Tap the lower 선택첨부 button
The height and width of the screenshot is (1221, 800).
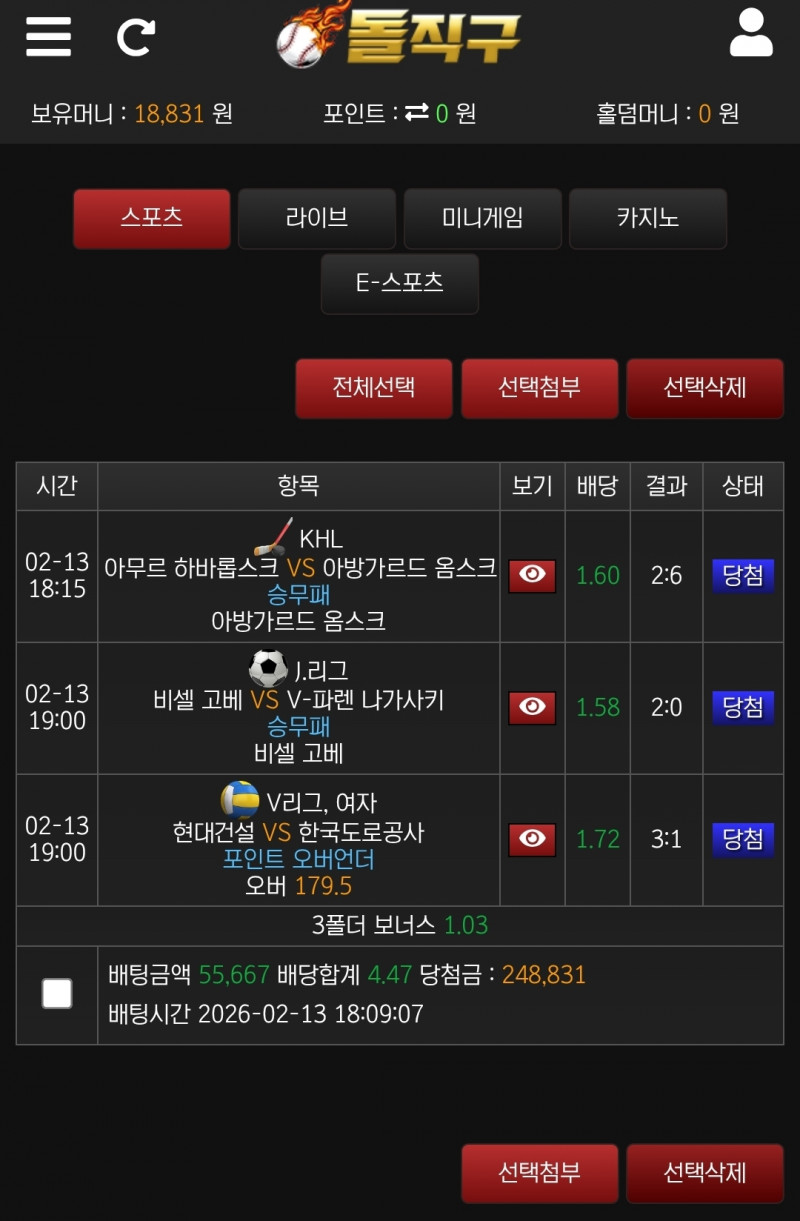coord(539,1173)
